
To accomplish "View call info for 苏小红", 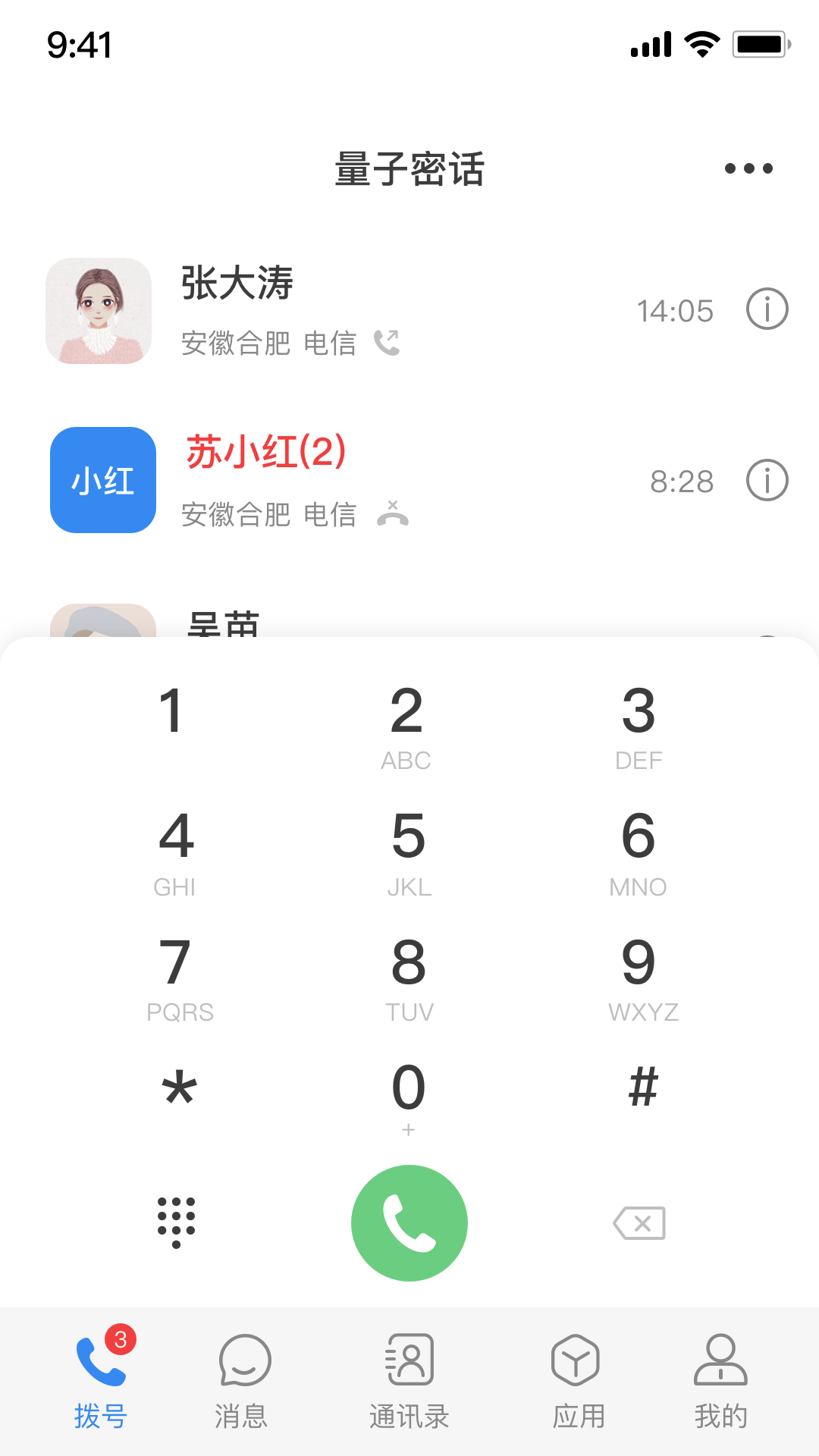I will (x=767, y=480).
